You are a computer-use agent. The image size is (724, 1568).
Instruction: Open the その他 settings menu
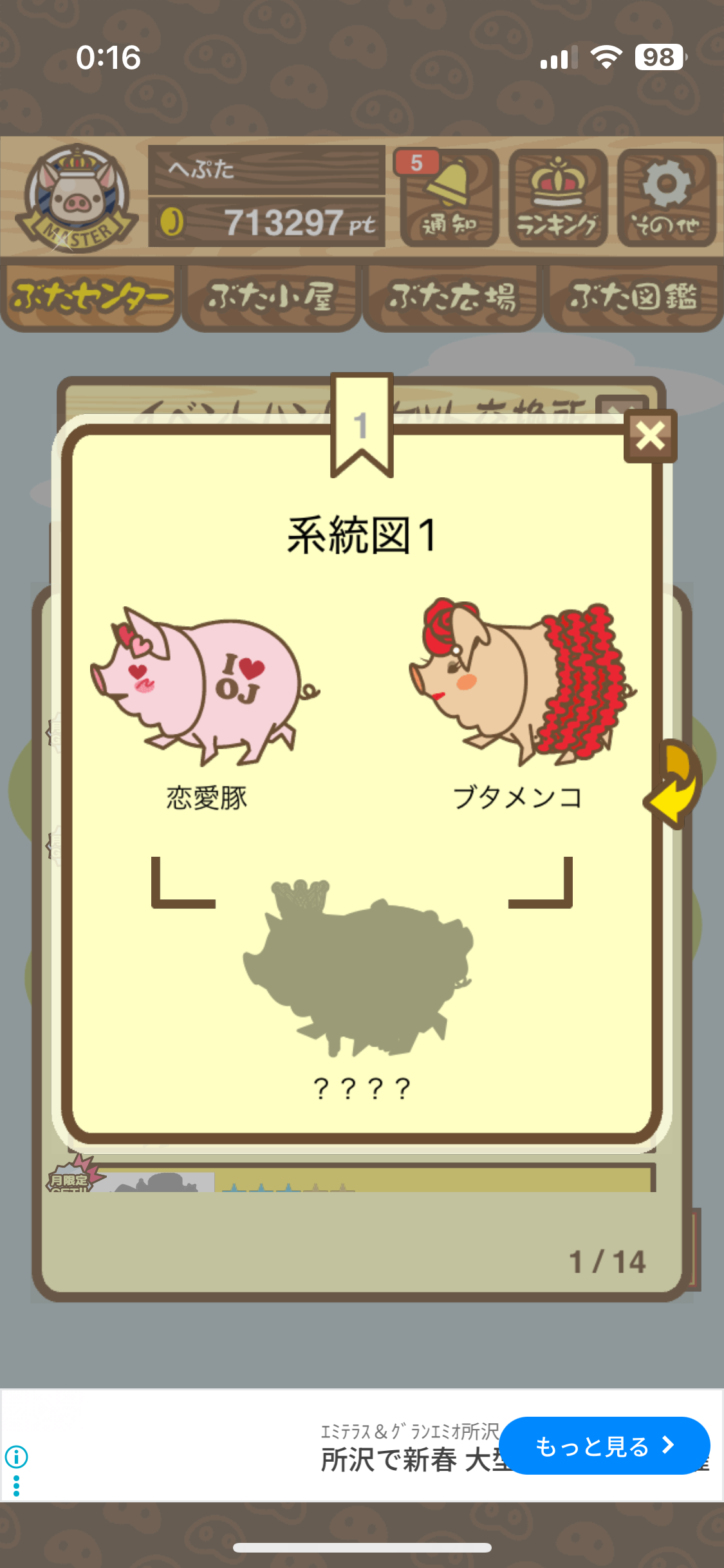pos(667,198)
